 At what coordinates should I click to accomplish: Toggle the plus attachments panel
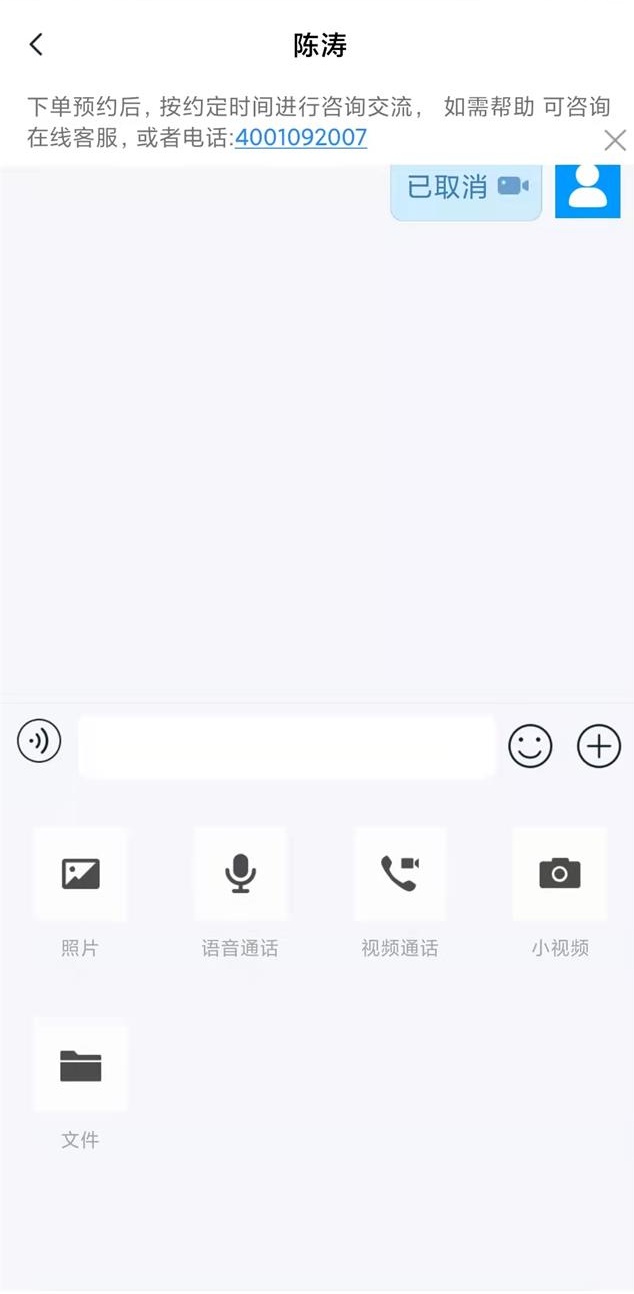click(x=599, y=746)
